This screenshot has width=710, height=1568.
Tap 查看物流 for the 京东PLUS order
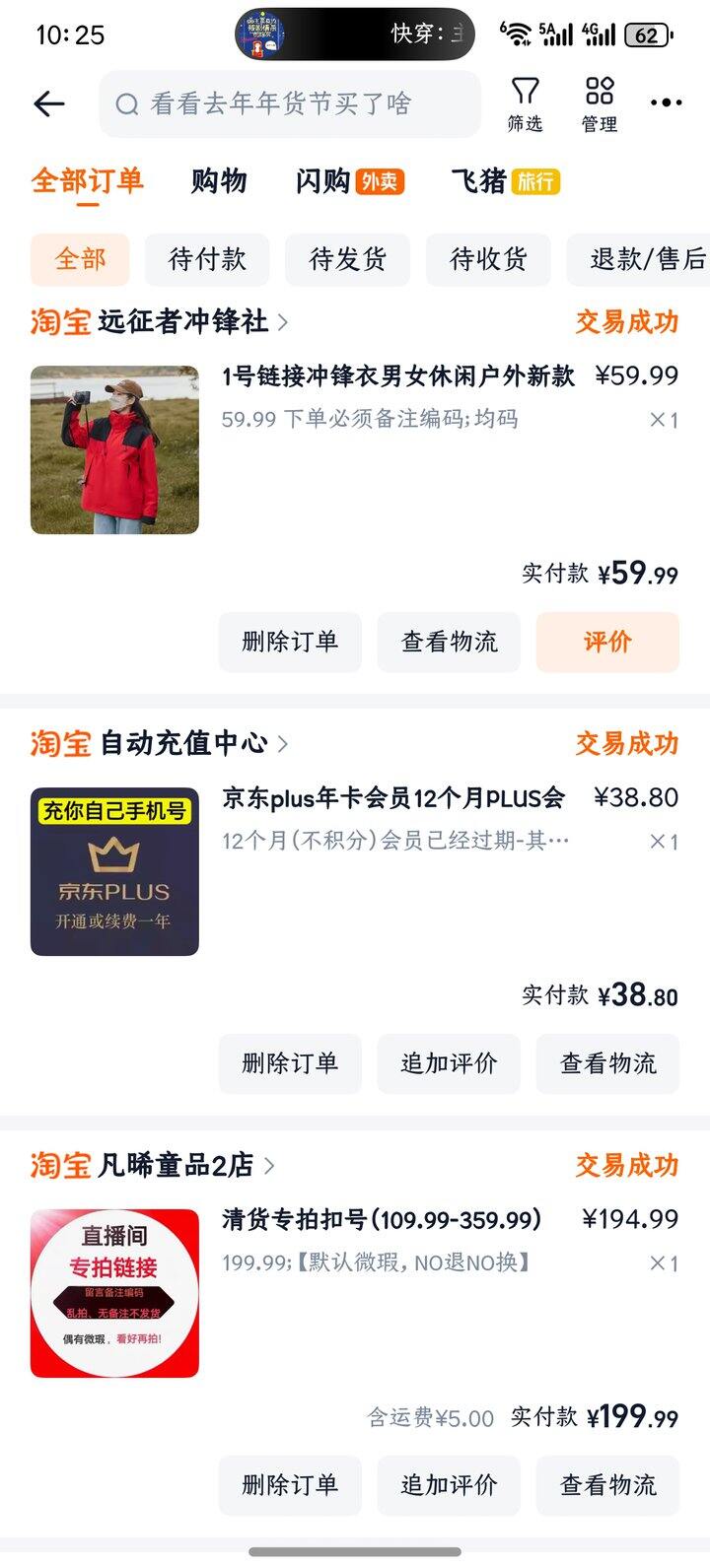[x=607, y=1063]
